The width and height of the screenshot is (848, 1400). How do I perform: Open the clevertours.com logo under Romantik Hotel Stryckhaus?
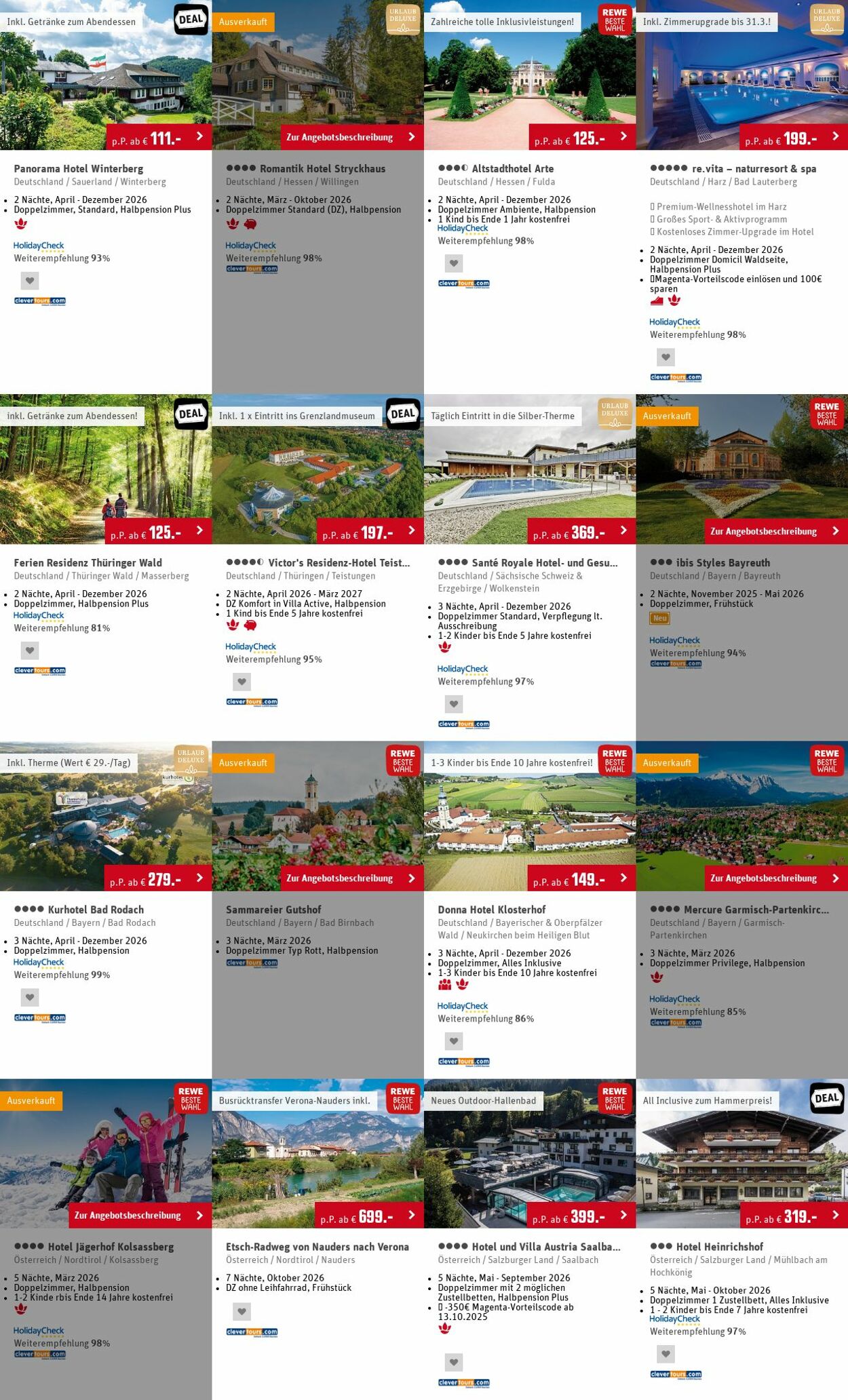click(x=252, y=268)
